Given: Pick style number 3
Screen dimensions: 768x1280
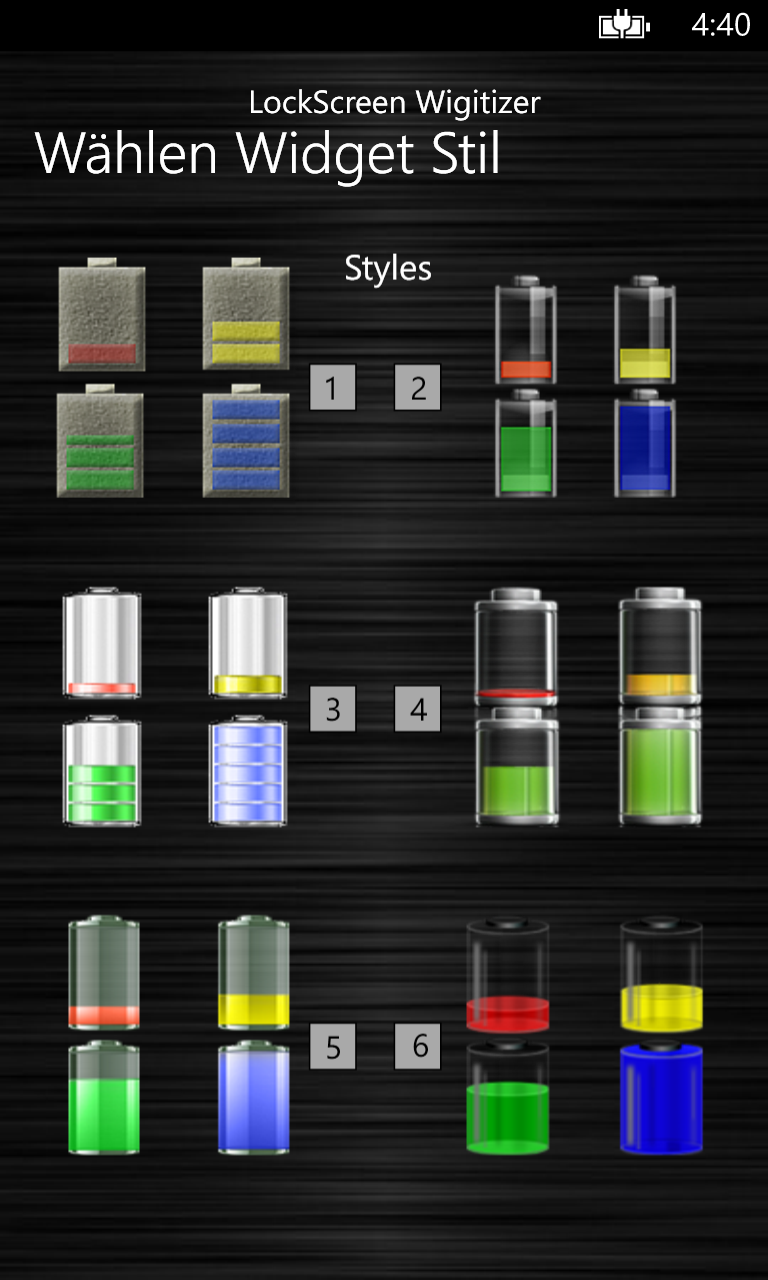Looking at the screenshot, I should (333, 708).
